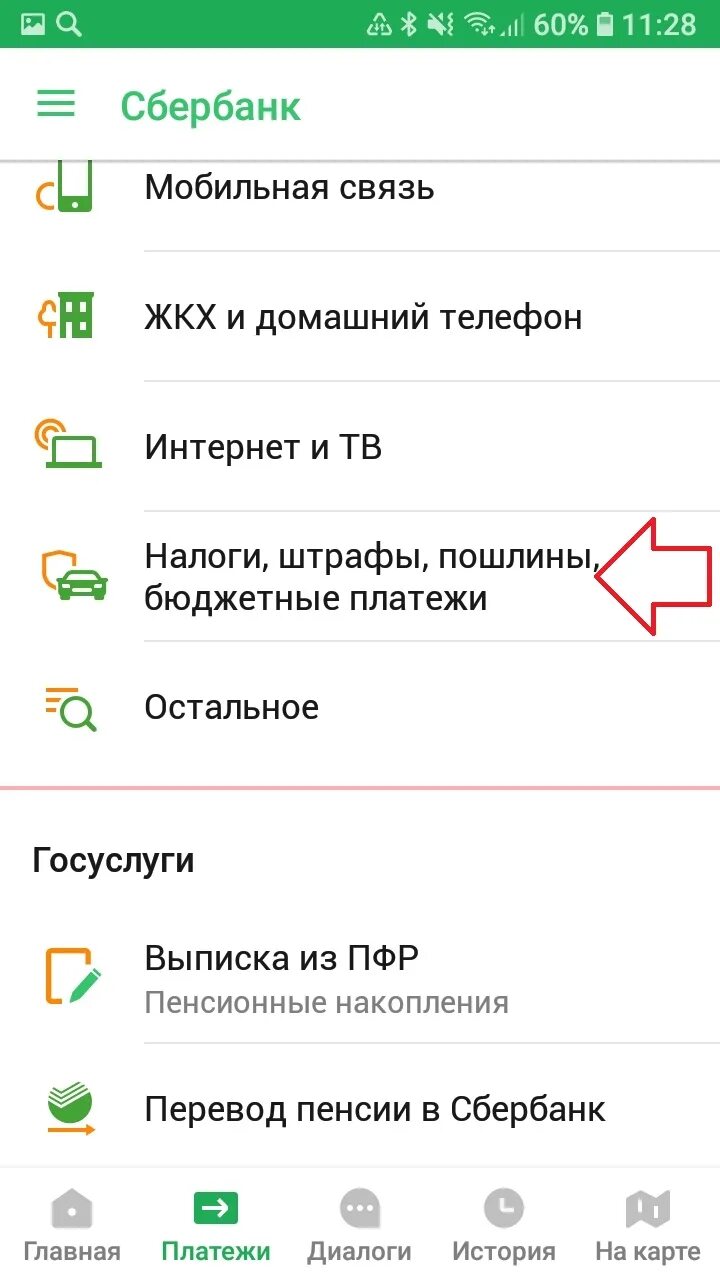Switch to the Главная tab
The width and height of the screenshot is (720, 1280).
click(x=72, y=1225)
